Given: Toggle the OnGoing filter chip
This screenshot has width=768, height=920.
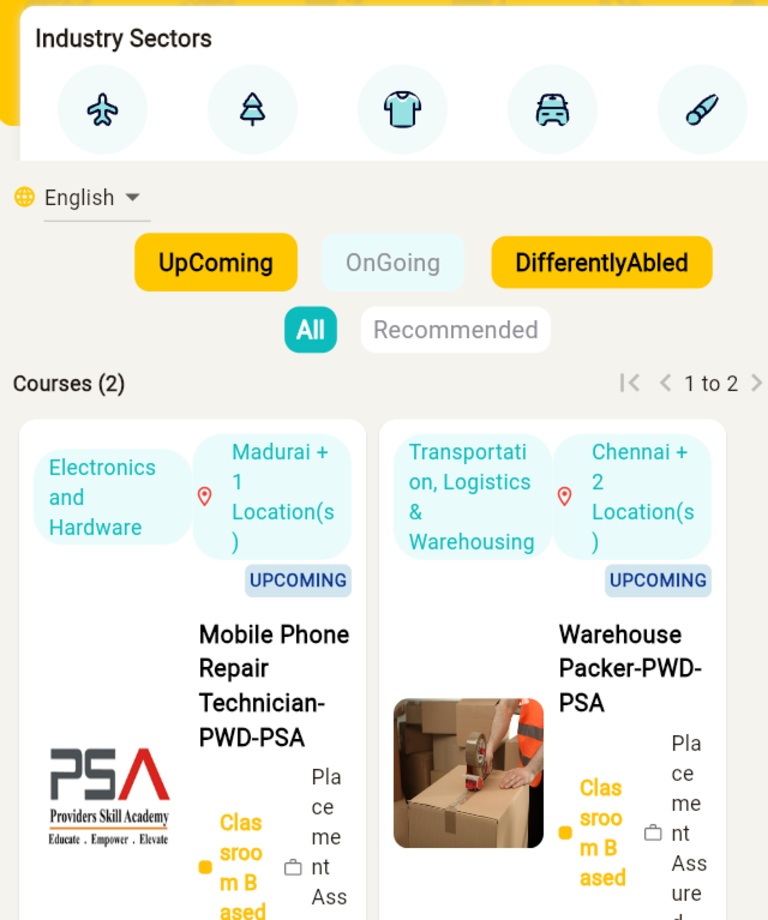Looking at the screenshot, I should coord(393,263).
